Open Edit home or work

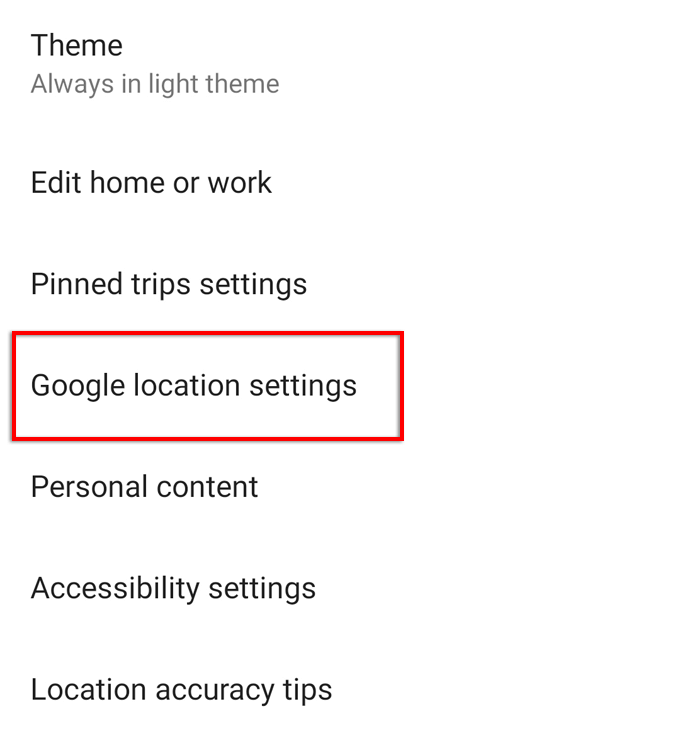point(151,183)
